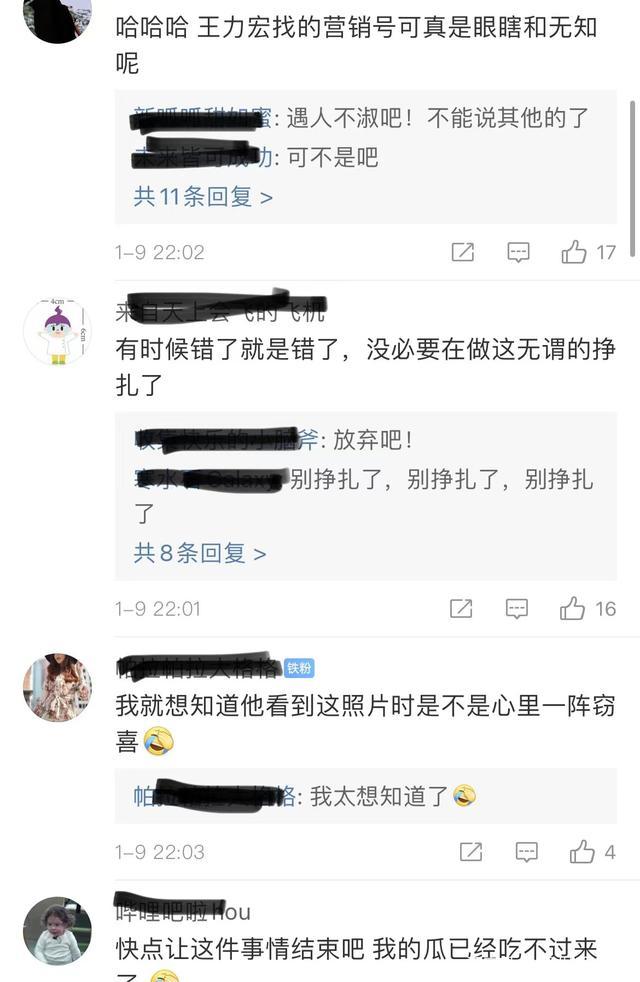Like the comment with 17 likes

(574, 252)
